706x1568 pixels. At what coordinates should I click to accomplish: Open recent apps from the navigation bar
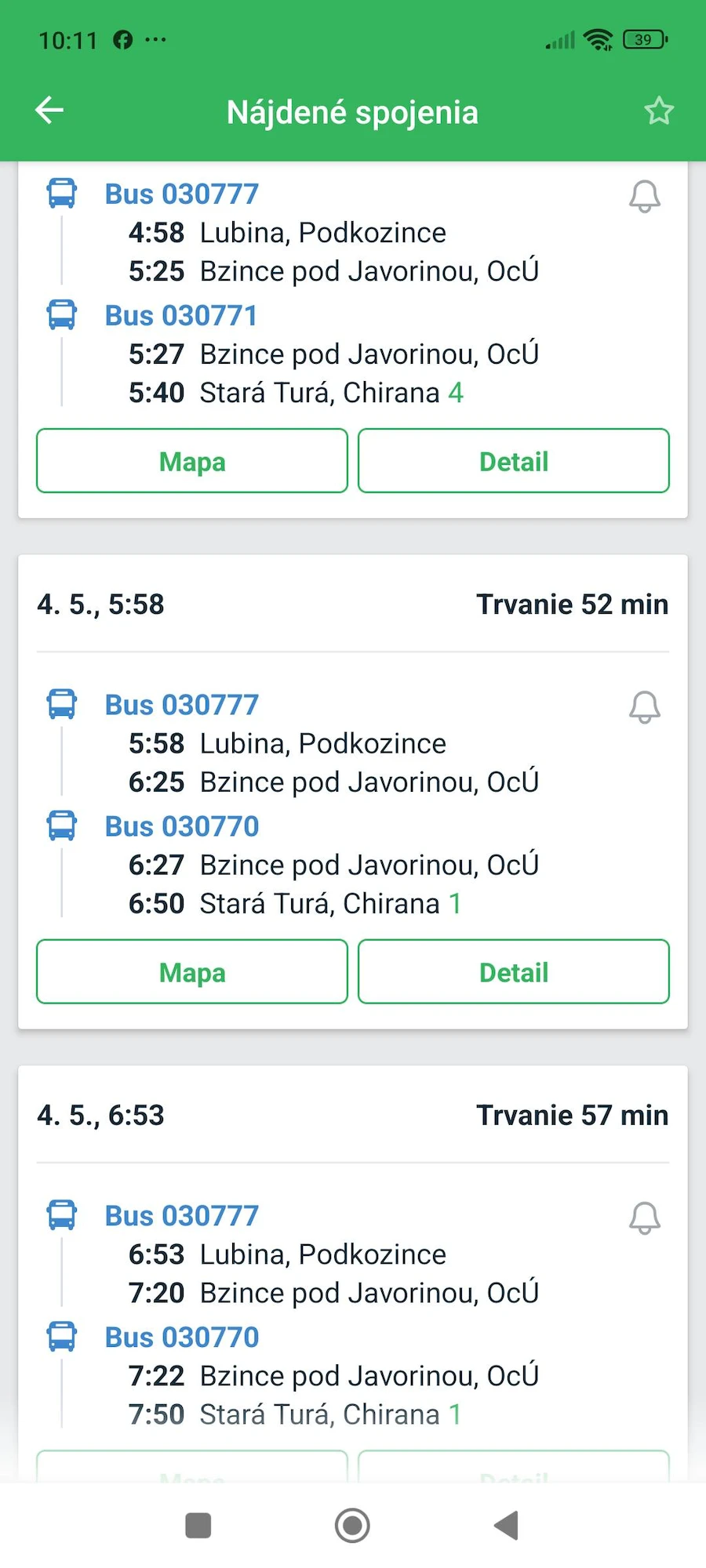tap(198, 1526)
